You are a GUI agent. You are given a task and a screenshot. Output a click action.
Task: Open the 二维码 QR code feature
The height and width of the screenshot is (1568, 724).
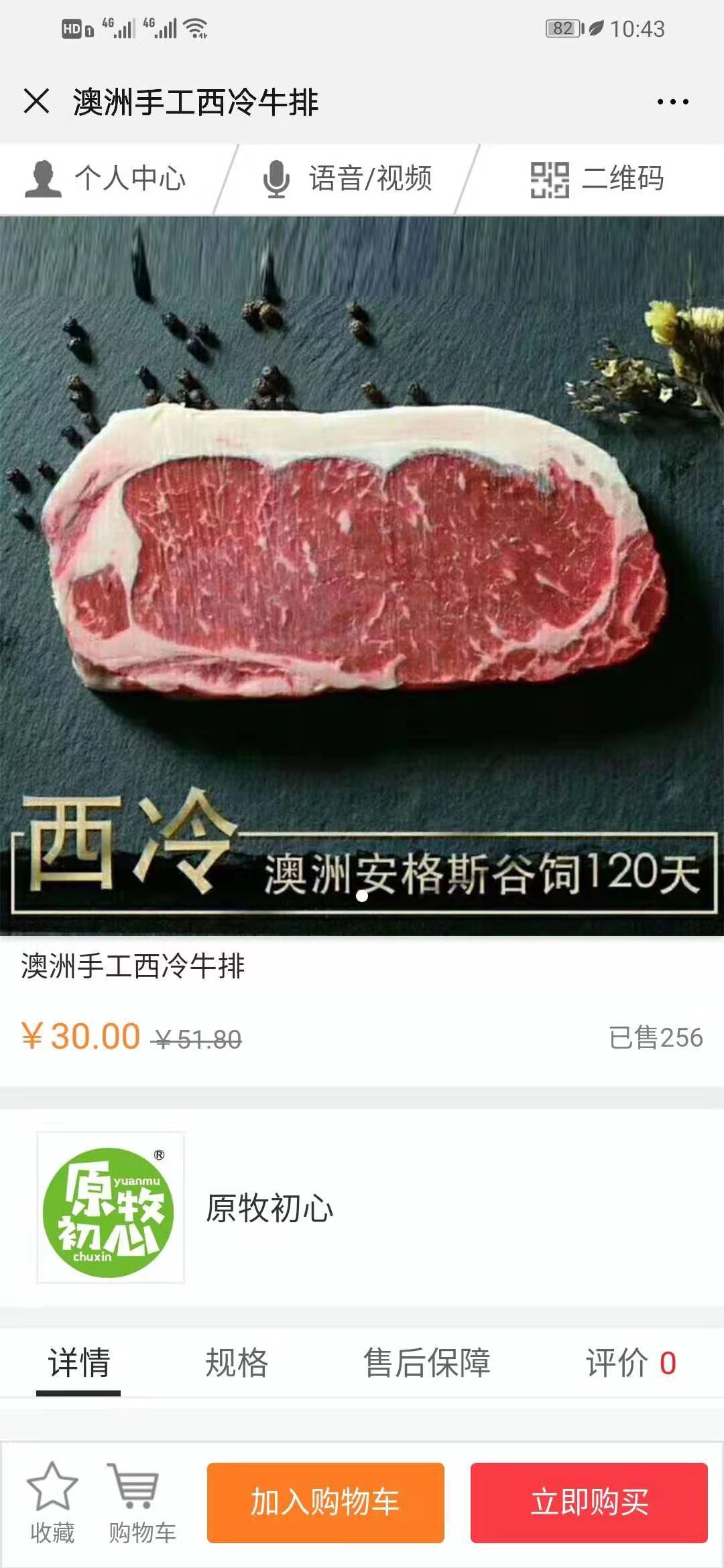pos(623,178)
